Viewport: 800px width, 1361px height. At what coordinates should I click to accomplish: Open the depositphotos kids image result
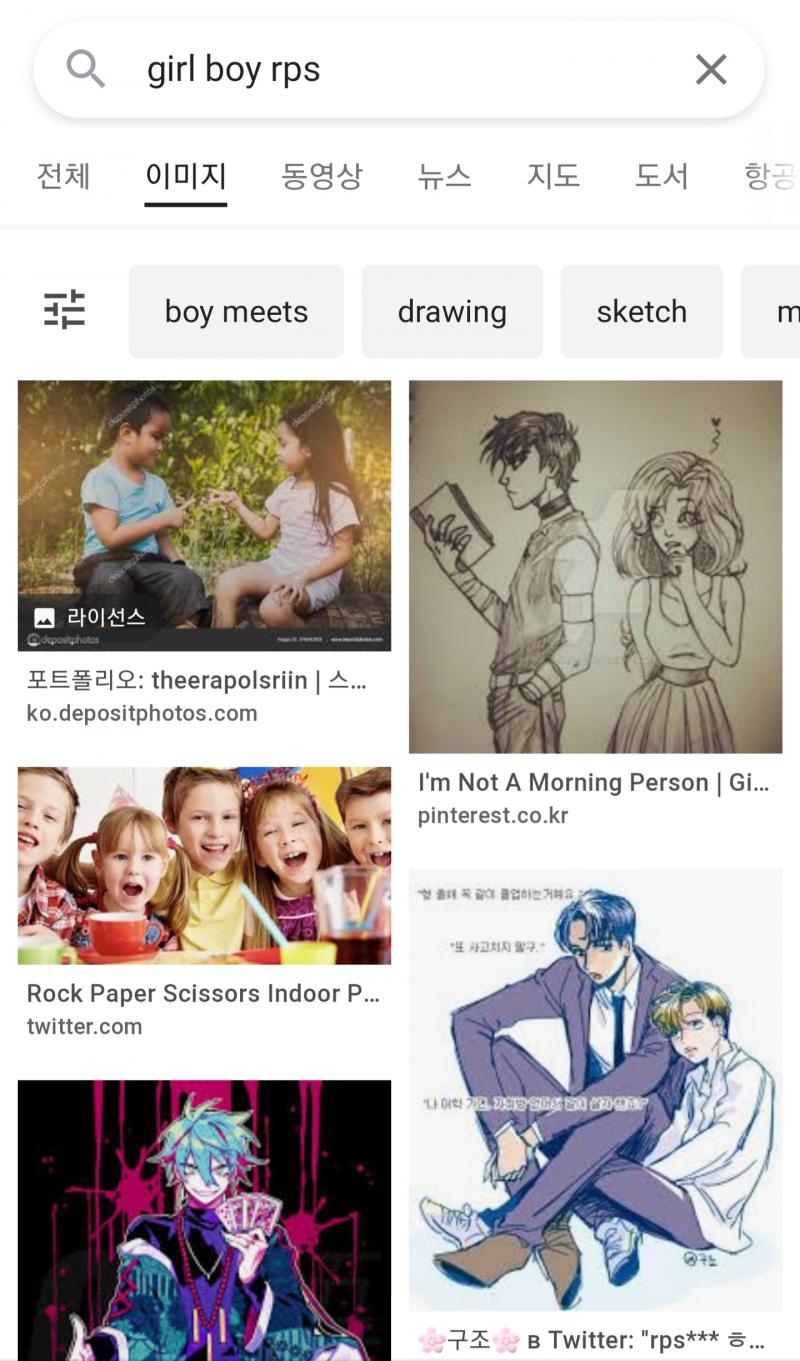click(204, 516)
